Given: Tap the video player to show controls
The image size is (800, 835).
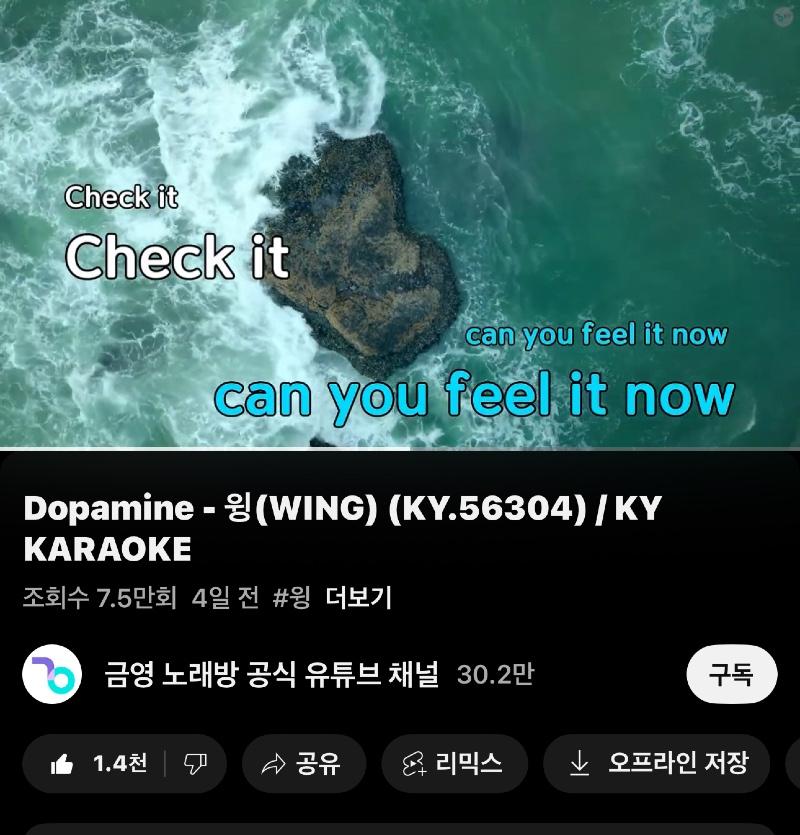Looking at the screenshot, I should 400,225.
